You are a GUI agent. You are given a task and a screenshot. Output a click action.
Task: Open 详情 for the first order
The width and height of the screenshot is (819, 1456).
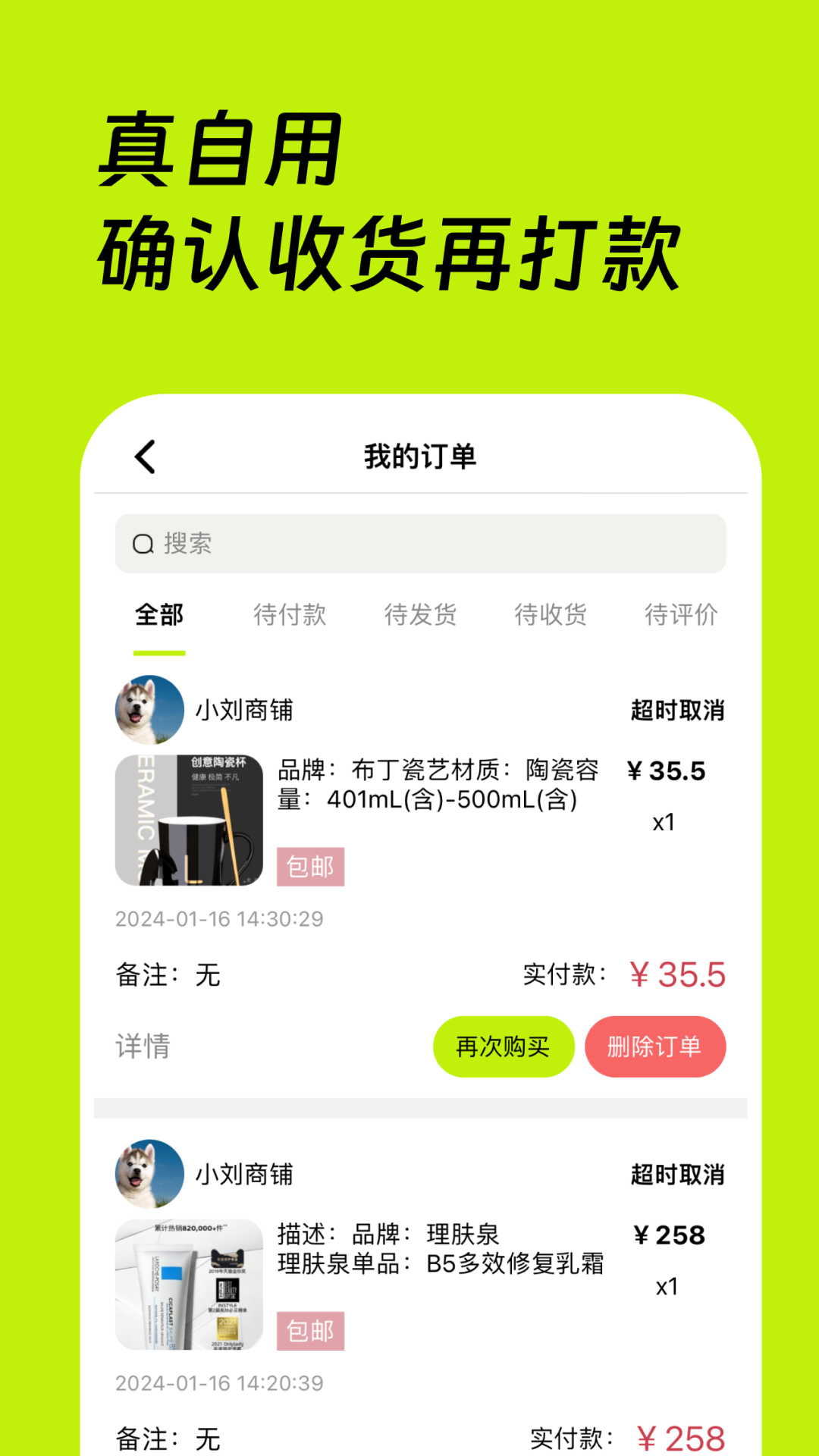(143, 1046)
